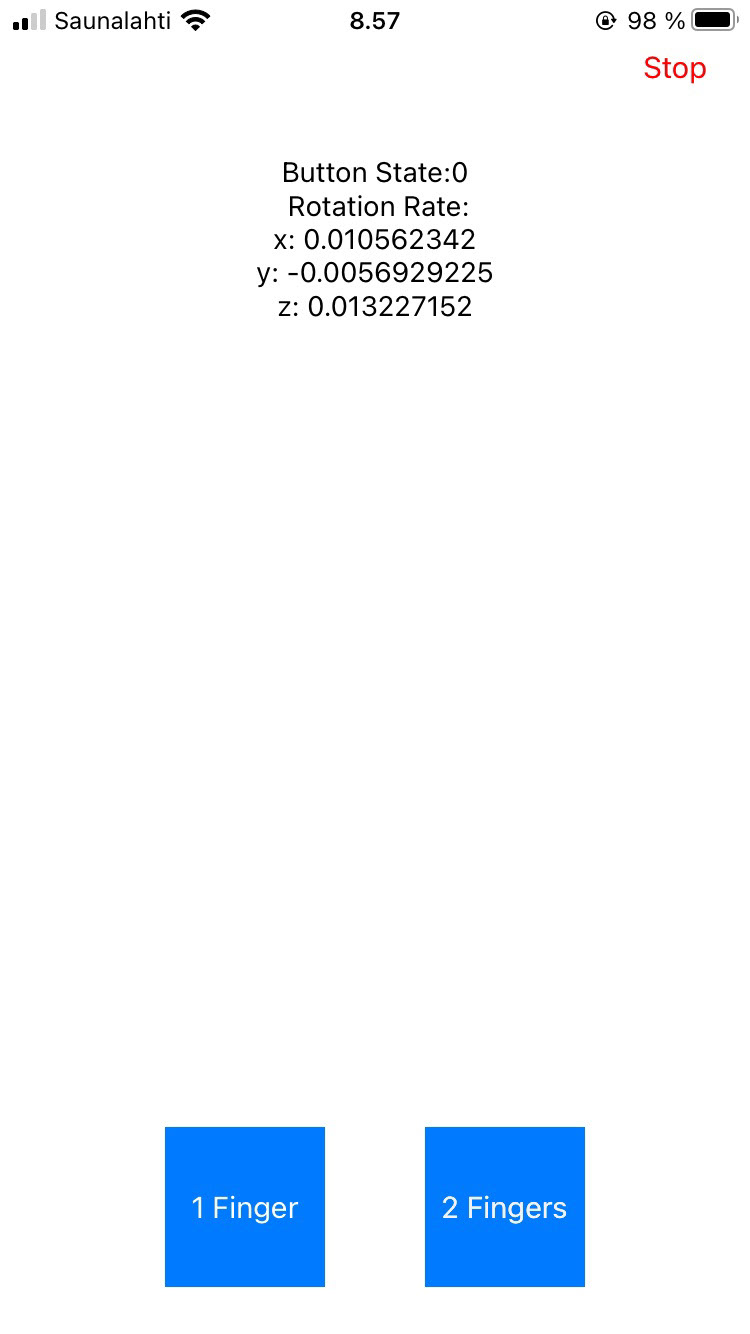Tap the 2 Fingers button

coord(505,1207)
